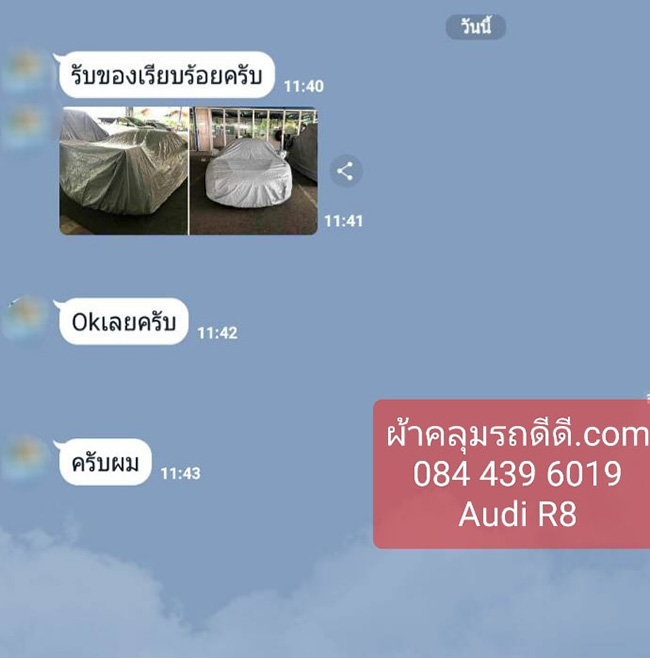Share the car cover photos
The width and height of the screenshot is (650, 658).
coord(345,171)
